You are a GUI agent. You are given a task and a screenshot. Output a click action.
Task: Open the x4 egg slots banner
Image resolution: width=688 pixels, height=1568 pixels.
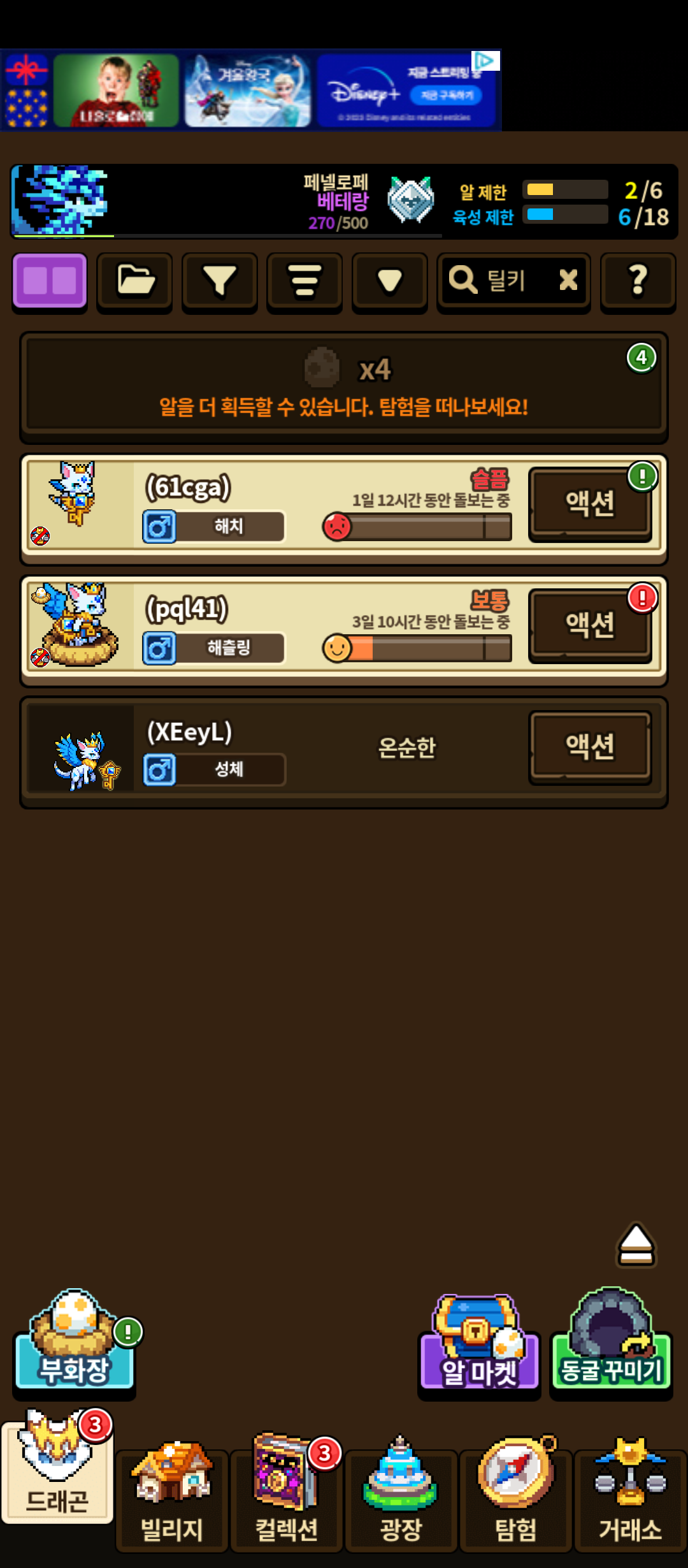pyautogui.click(x=344, y=387)
